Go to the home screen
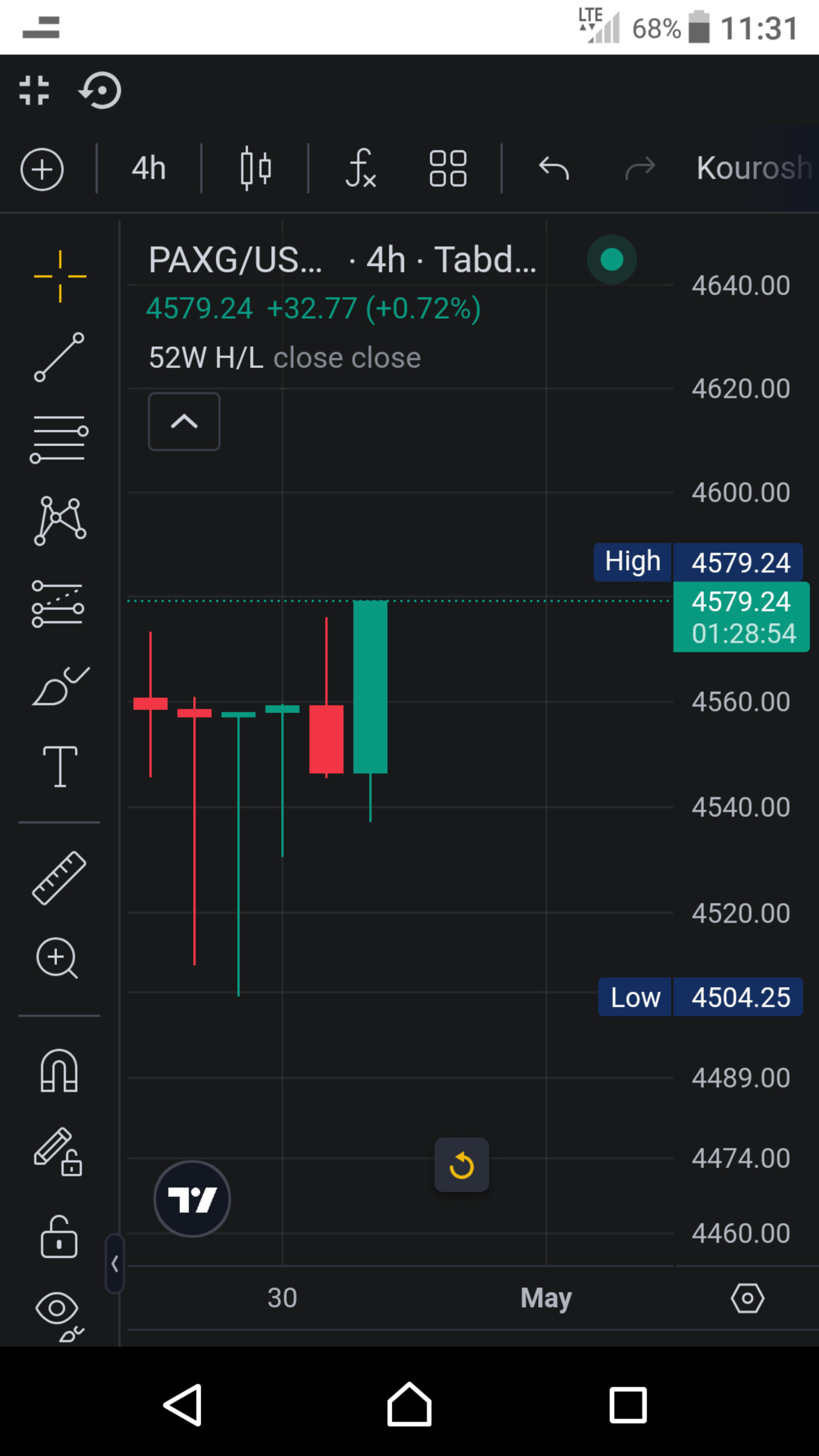 point(409,1404)
